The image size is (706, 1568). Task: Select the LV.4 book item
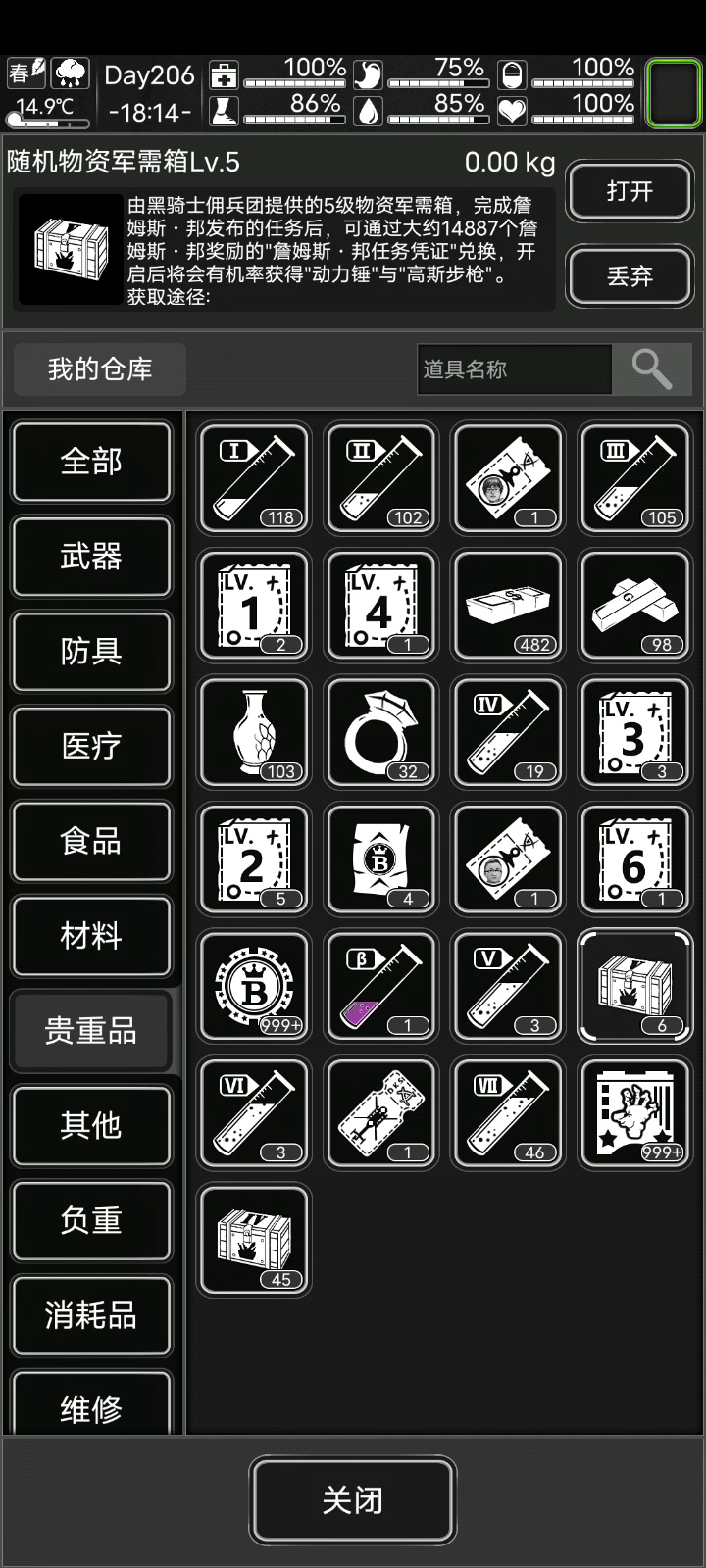[x=381, y=606]
